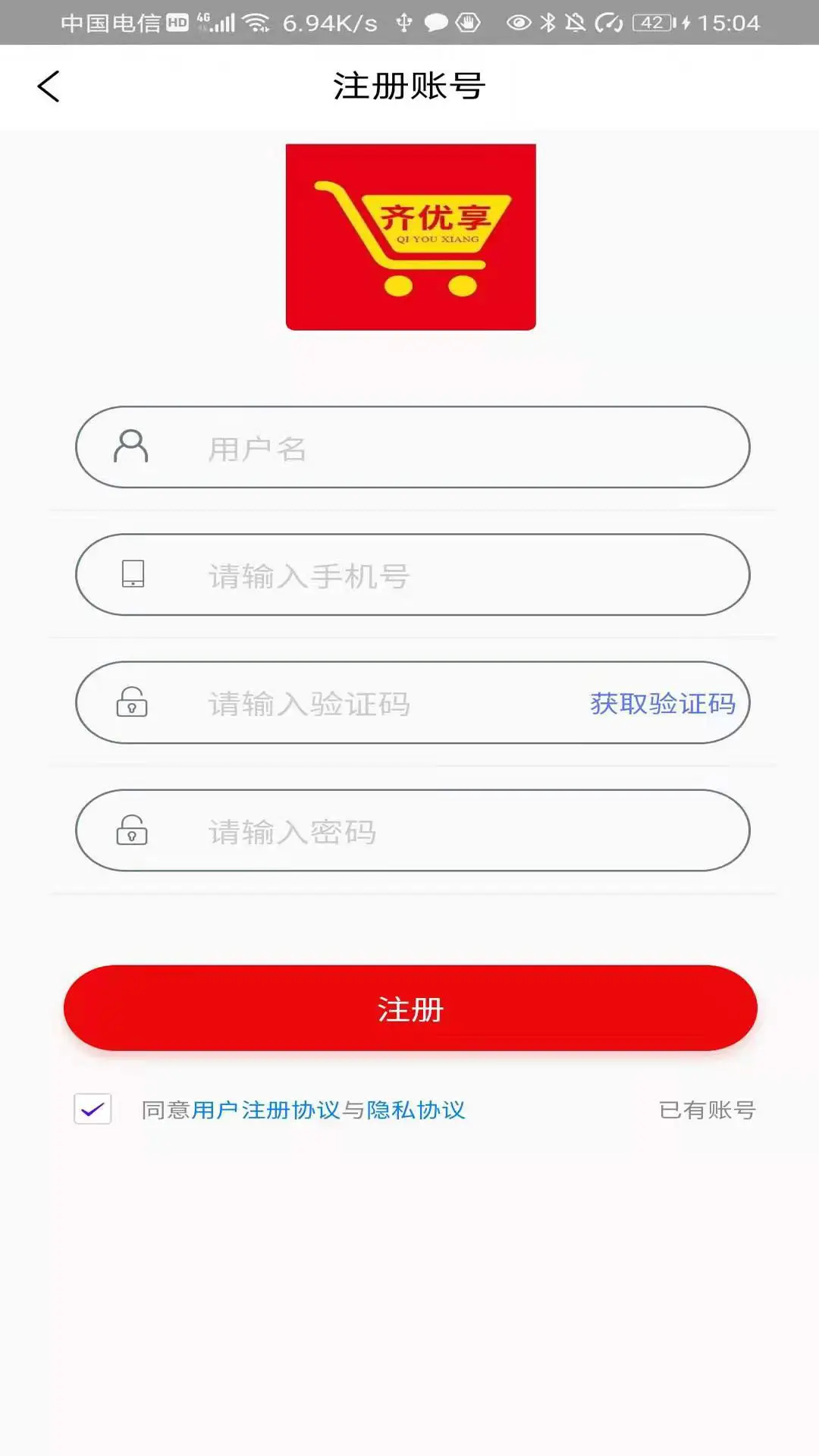Tap 获取验证码 to get a code

tap(663, 704)
